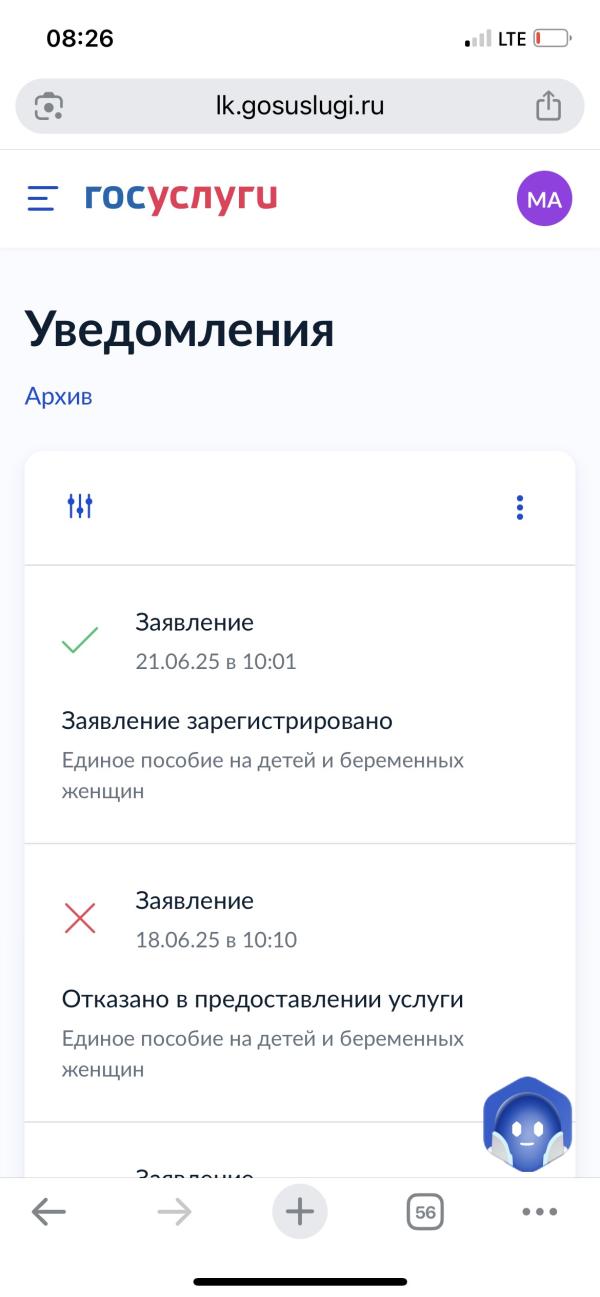Open the three-dot options menu
The image size is (600, 1297).
520,507
